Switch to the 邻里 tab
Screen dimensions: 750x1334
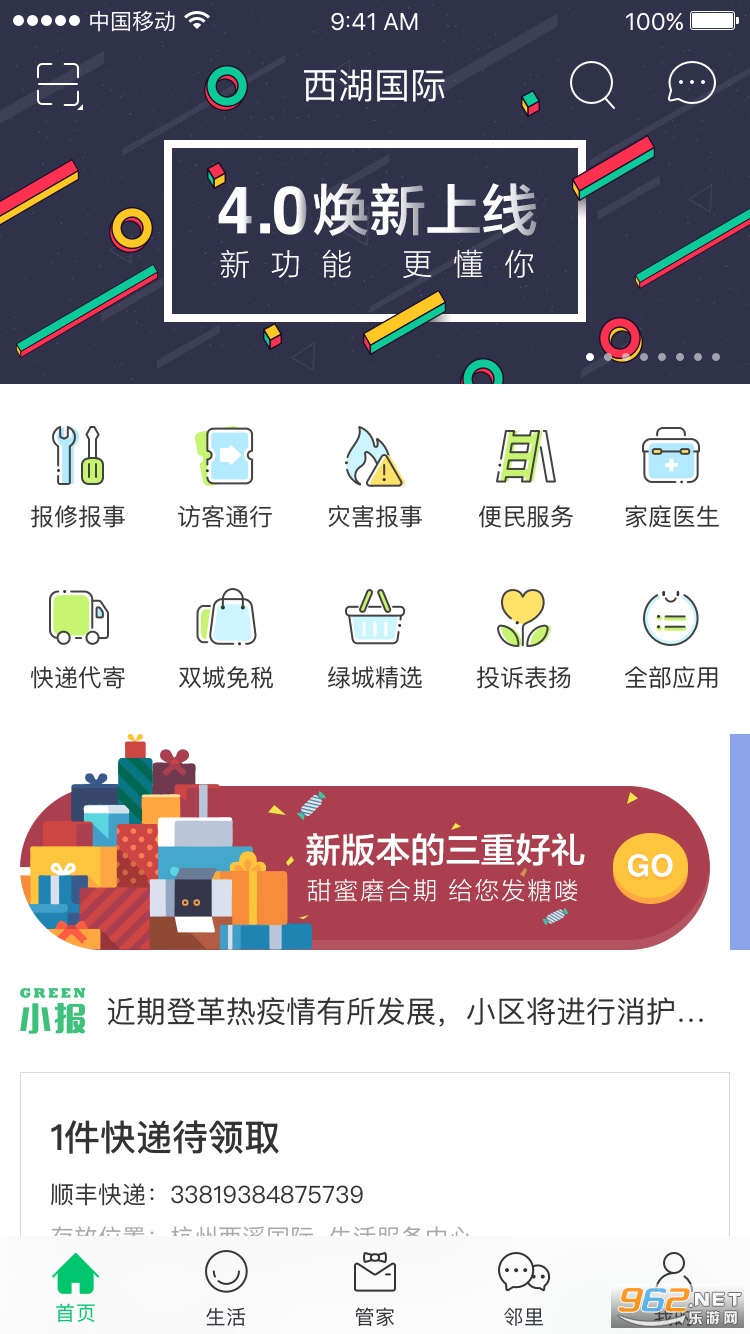pos(524,1288)
